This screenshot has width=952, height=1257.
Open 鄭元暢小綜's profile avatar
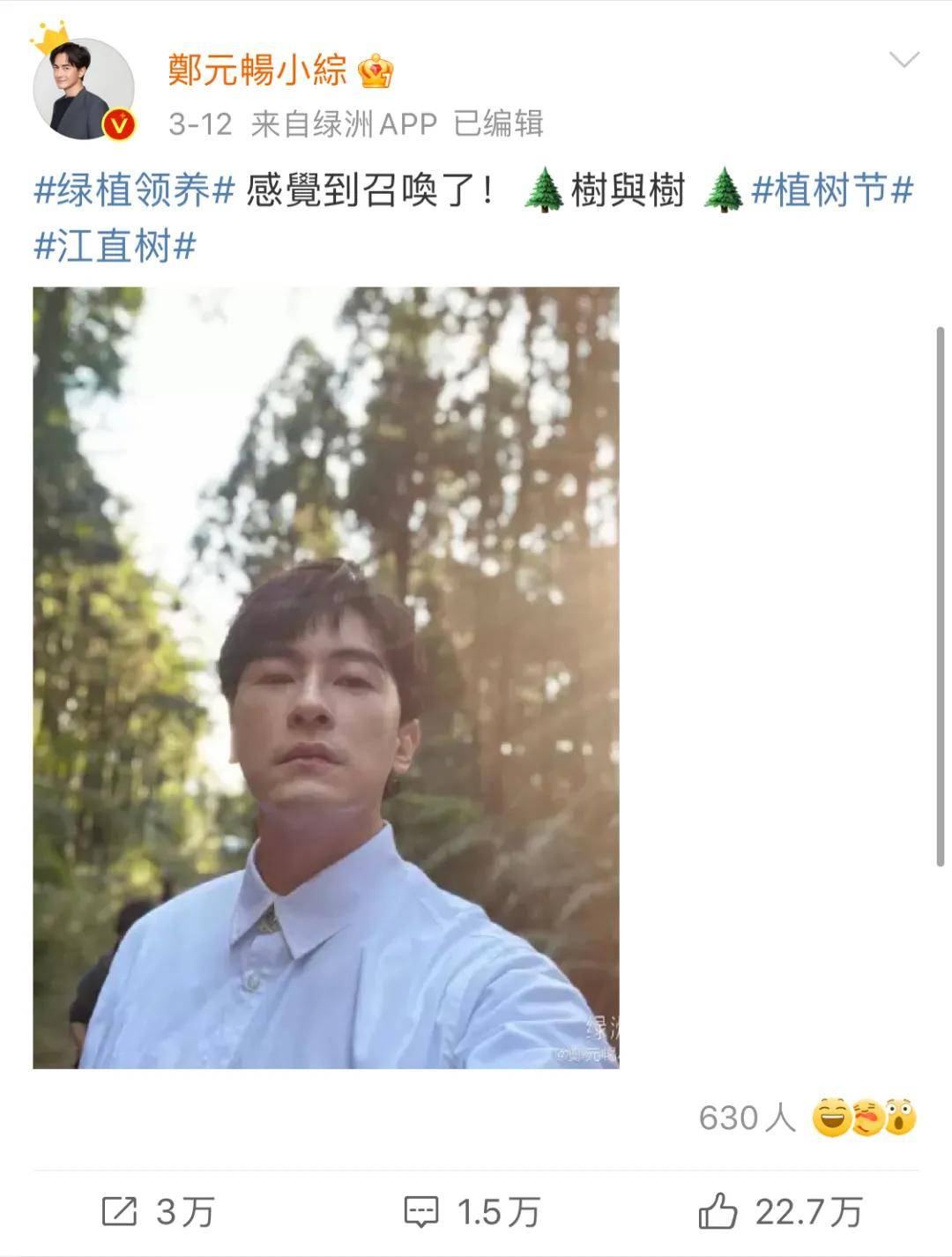pos(84,89)
